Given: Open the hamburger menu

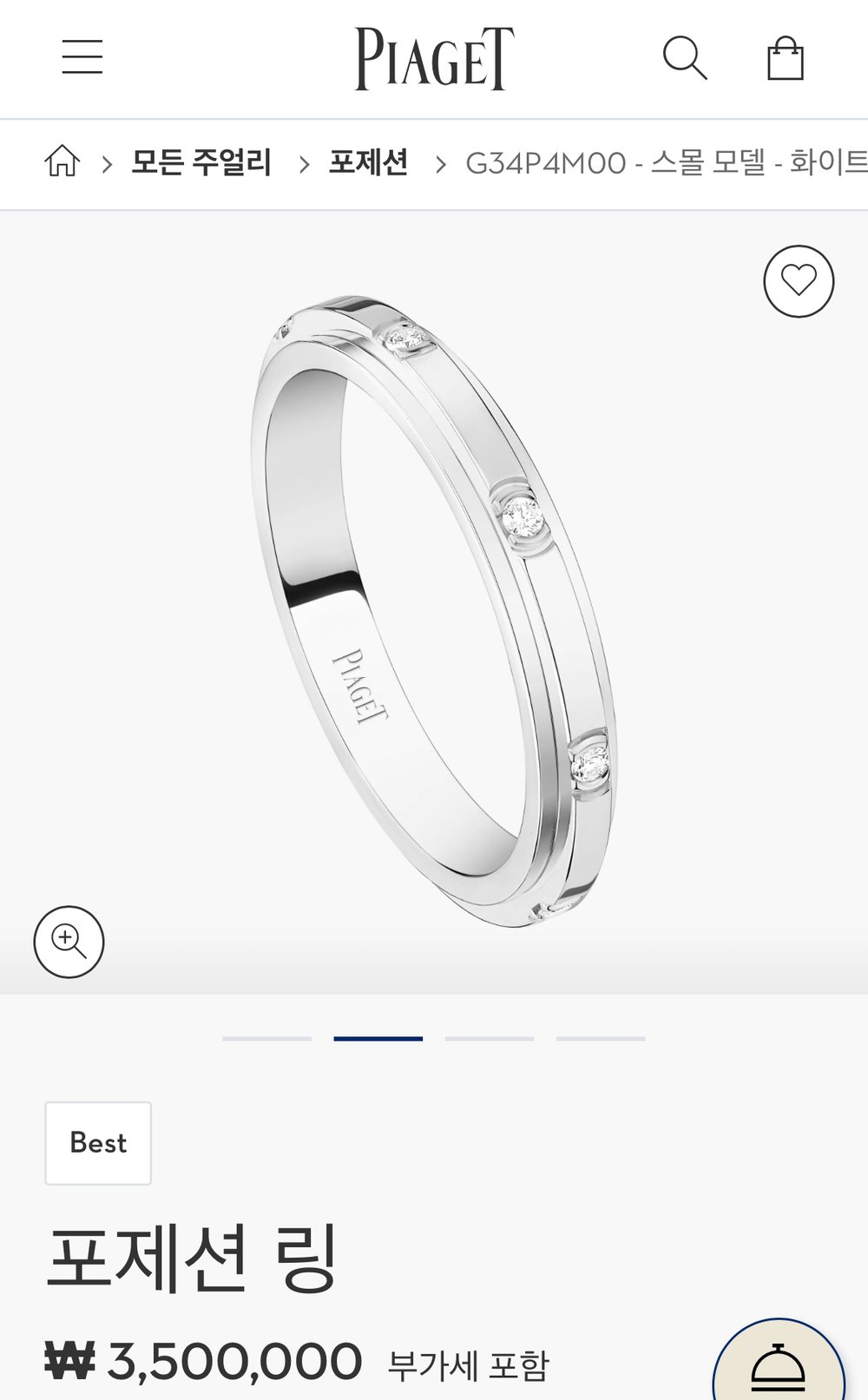Looking at the screenshot, I should pyautogui.click(x=82, y=57).
